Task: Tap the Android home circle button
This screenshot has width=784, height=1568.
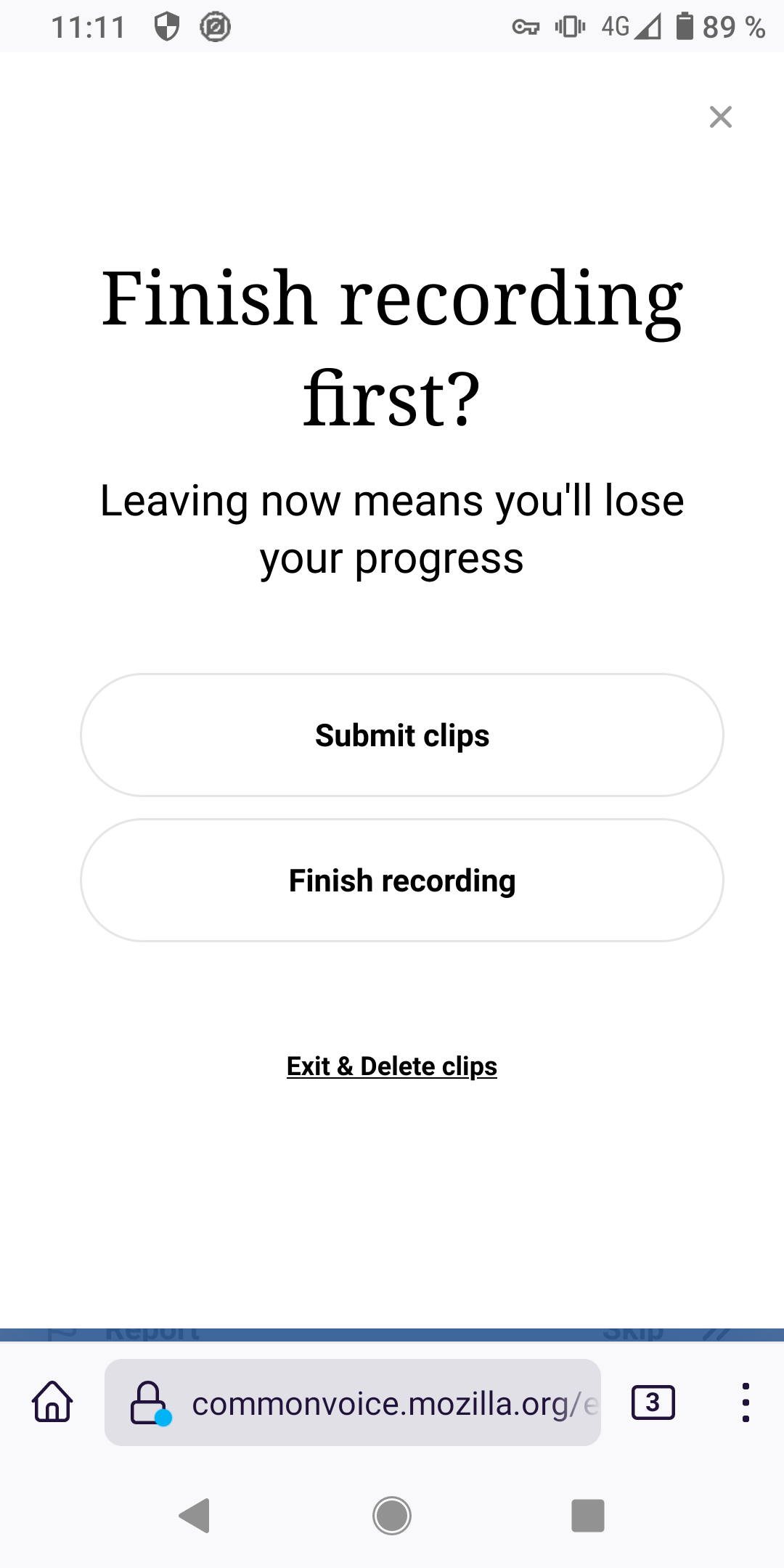Action: pos(391,1514)
